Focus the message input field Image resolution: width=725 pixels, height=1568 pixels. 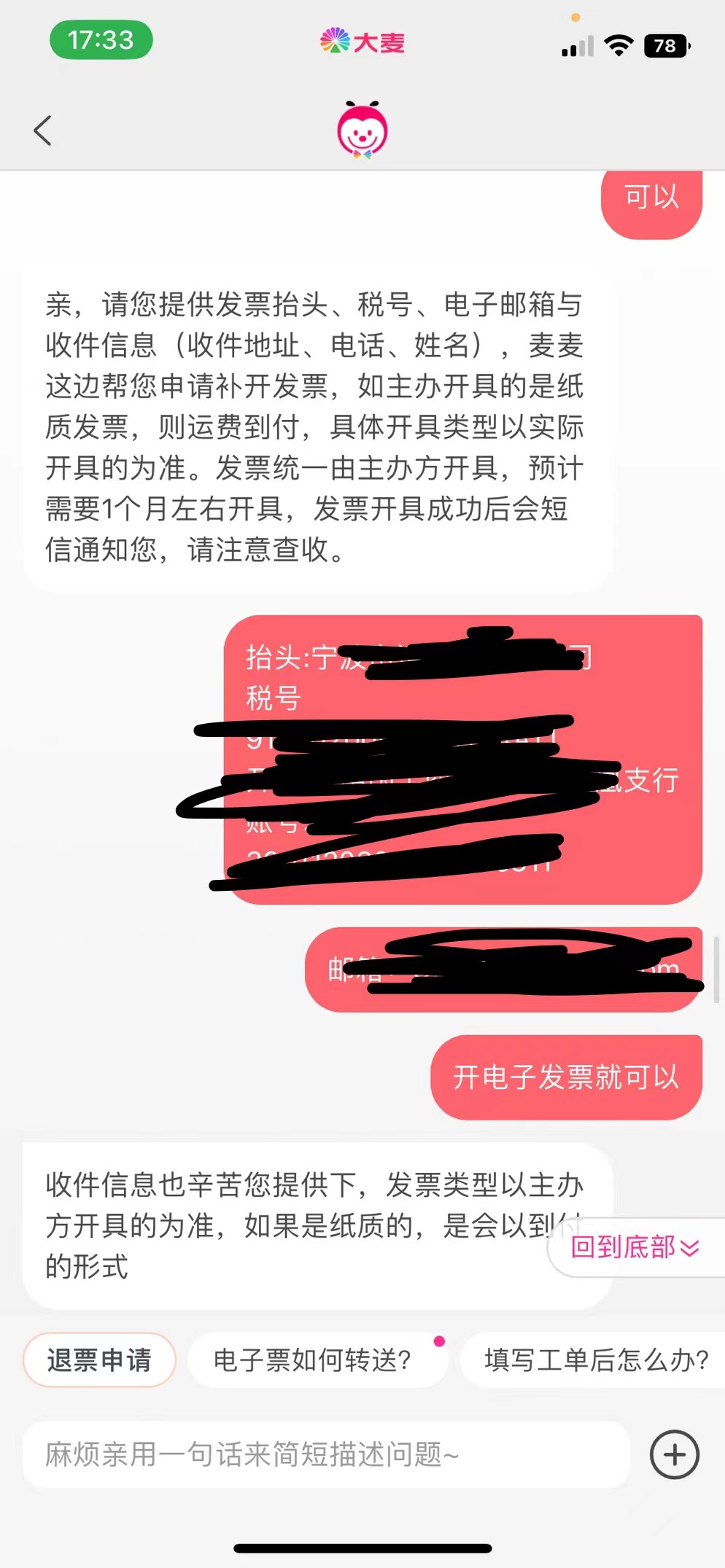click(x=326, y=1454)
